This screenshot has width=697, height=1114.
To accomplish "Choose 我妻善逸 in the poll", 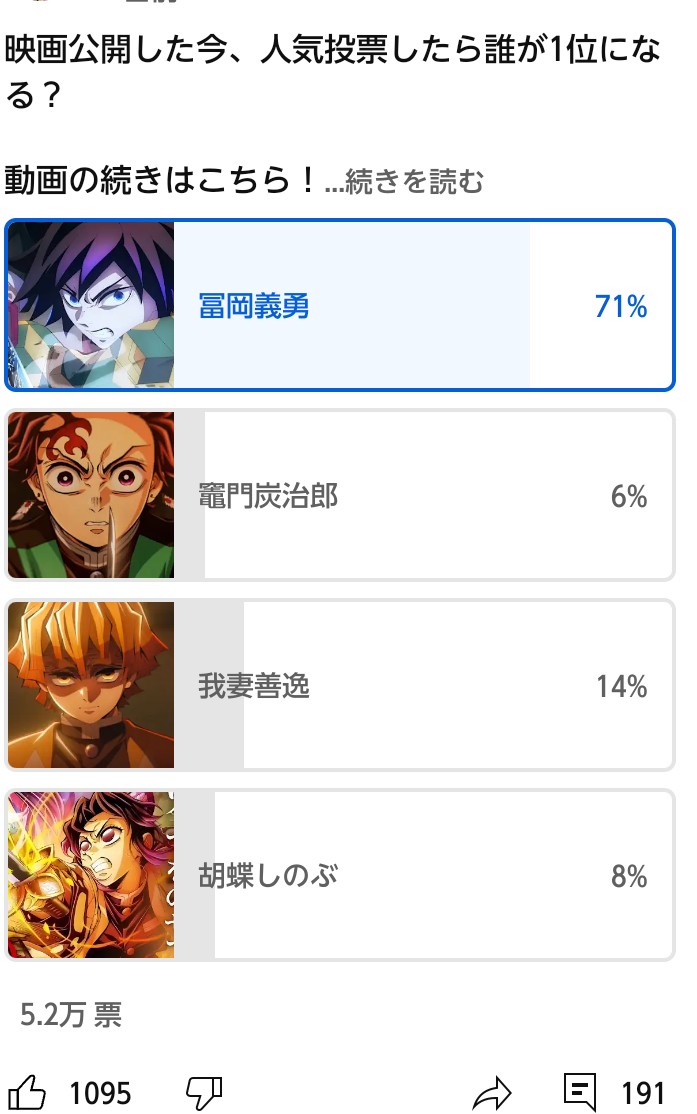I will coord(340,685).
